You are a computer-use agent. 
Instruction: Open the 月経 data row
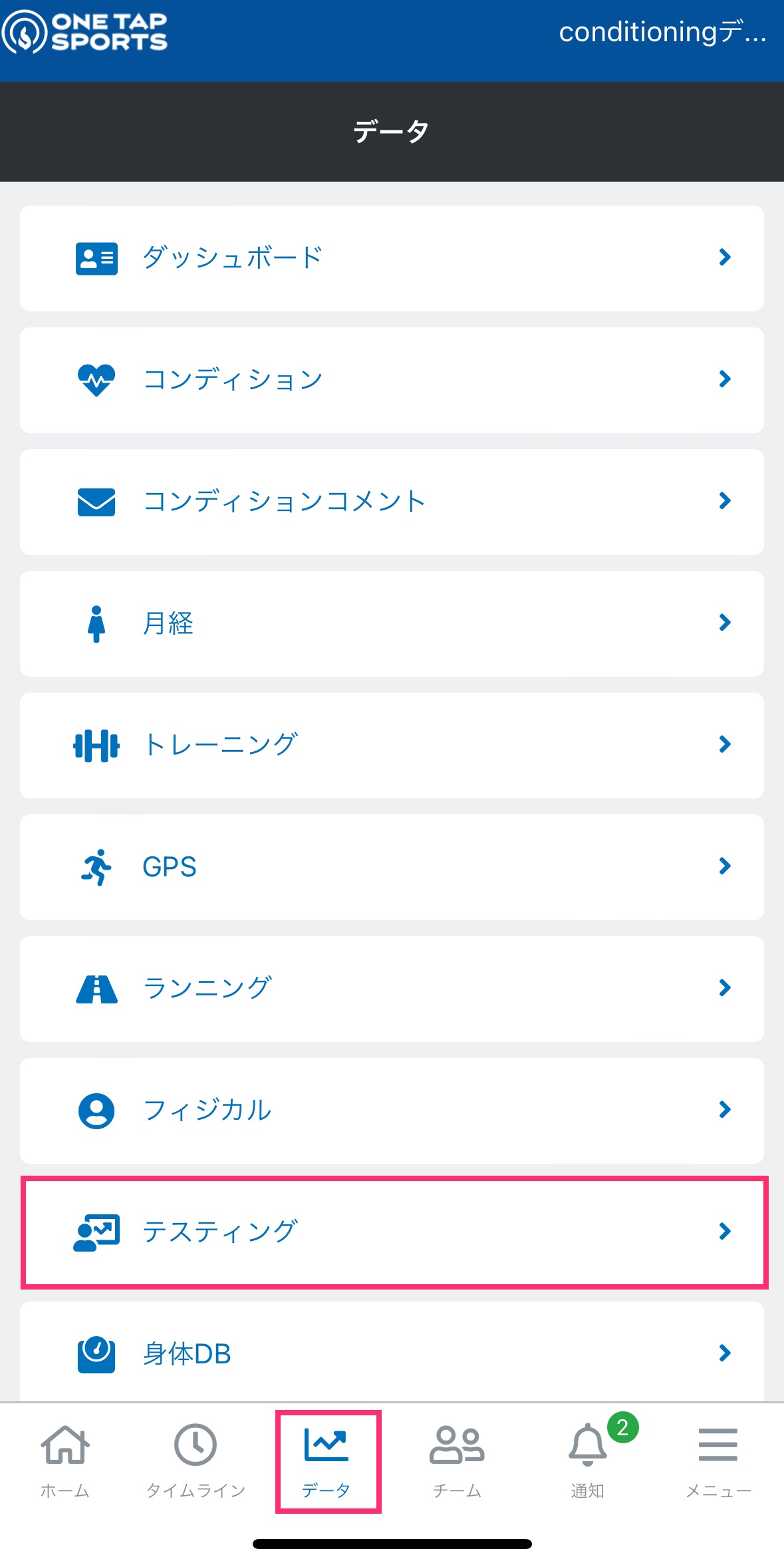pos(392,623)
